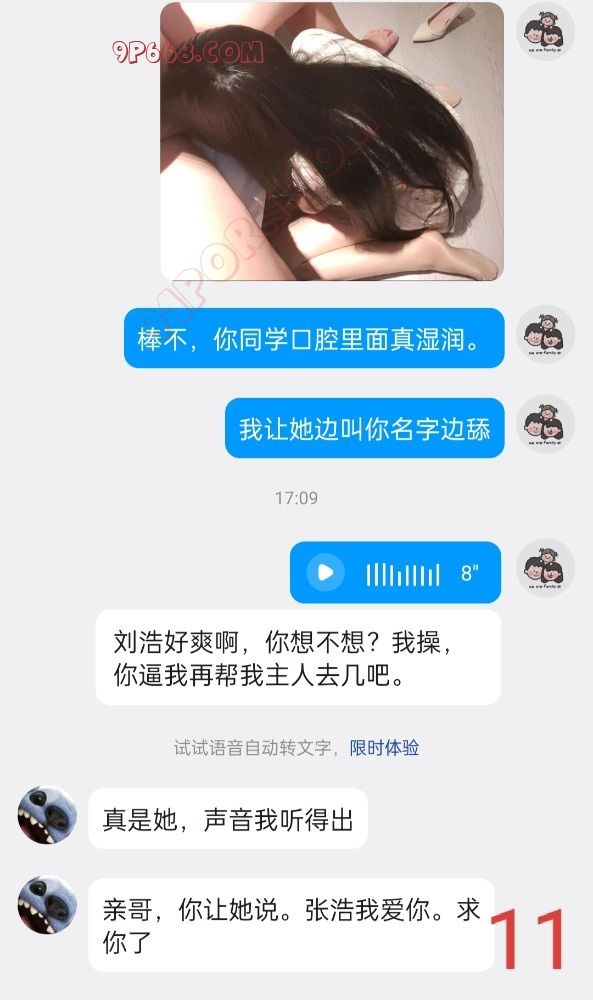Open the 限时体验 link
This screenshot has height=1000, width=593.
pos(384,747)
